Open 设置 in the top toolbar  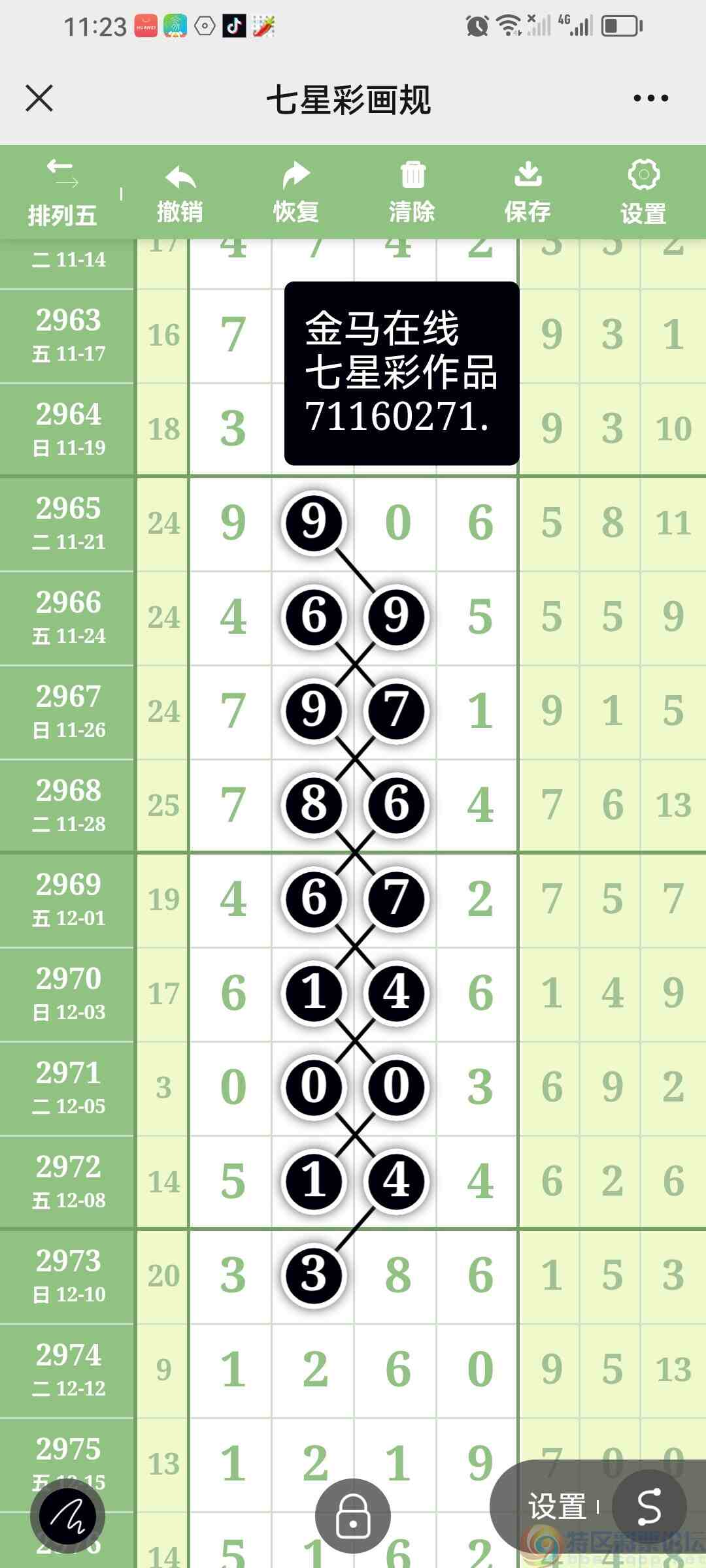point(643,193)
